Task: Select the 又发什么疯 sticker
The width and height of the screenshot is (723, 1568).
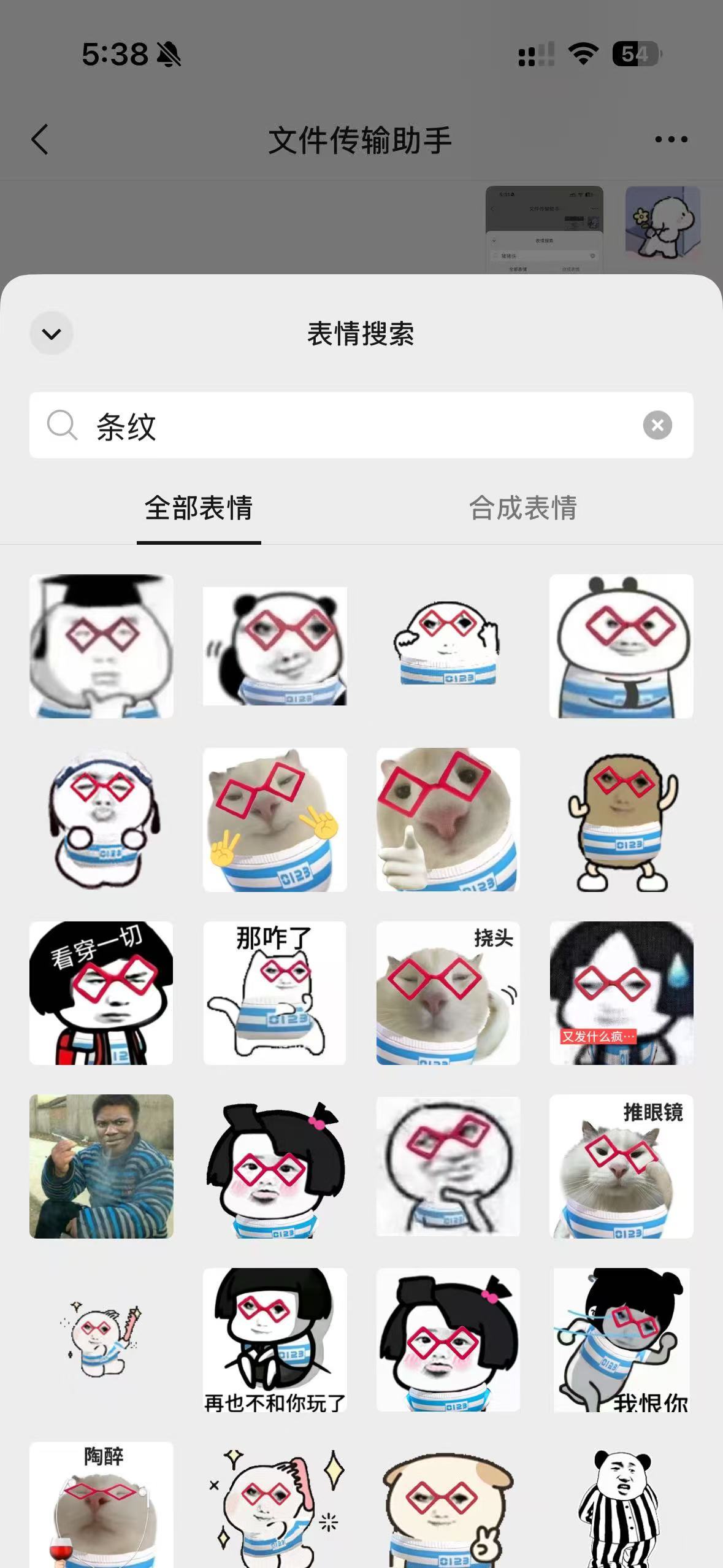Action: pyautogui.click(x=621, y=993)
